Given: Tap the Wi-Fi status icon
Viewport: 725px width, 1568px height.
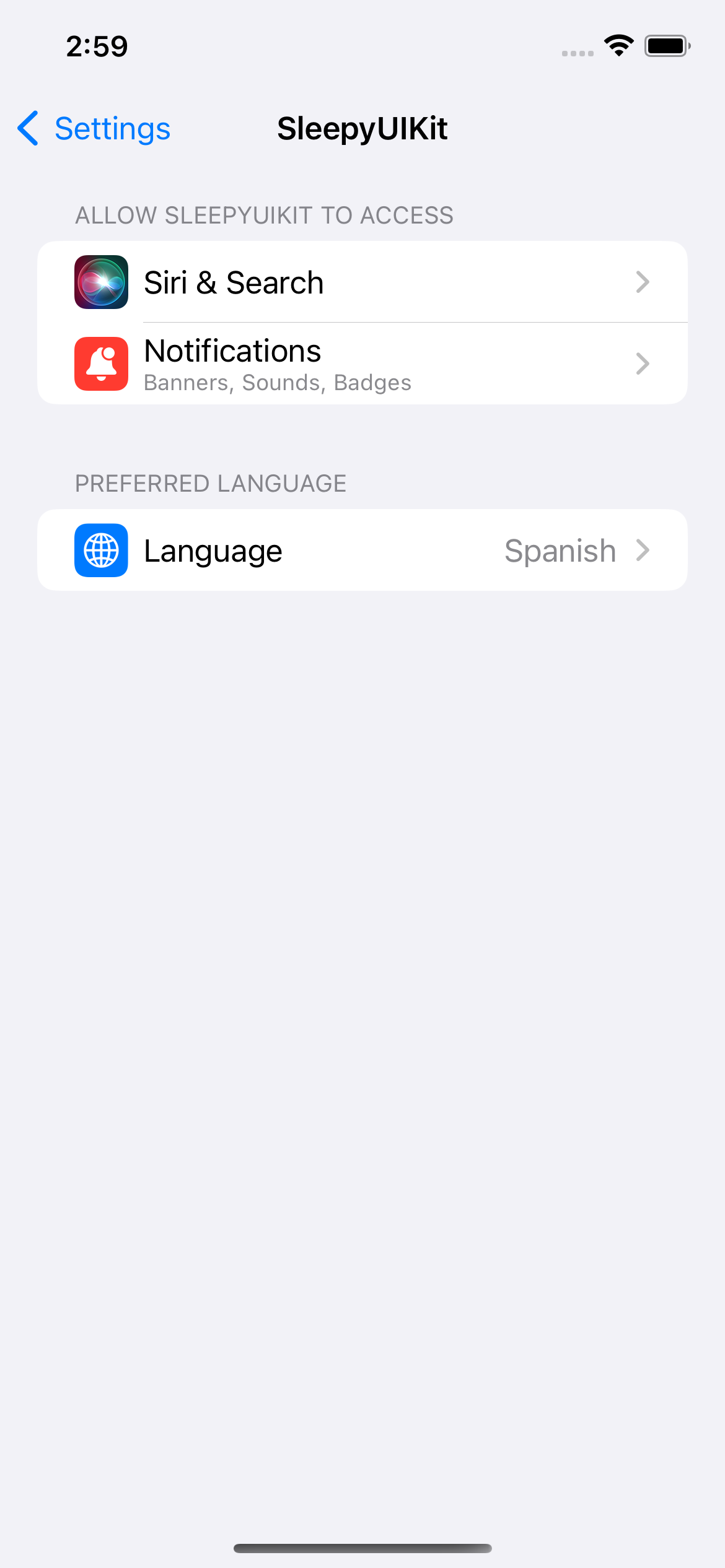Looking at the screenshot, I should [x=618, y=45].
